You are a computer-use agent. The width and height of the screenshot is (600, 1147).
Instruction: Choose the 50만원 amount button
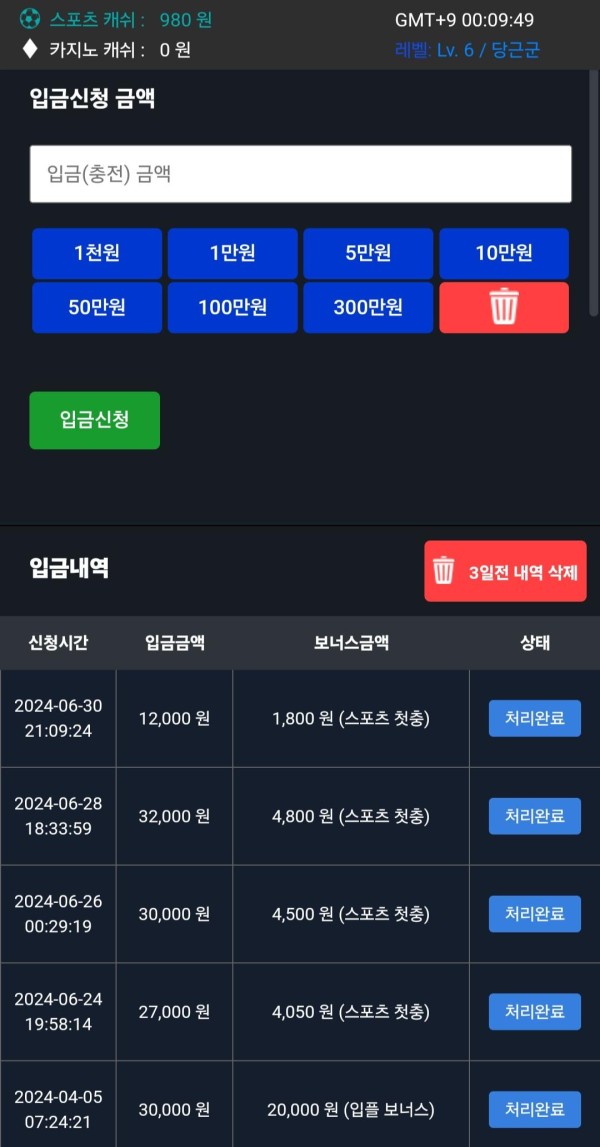coord(97,307)
